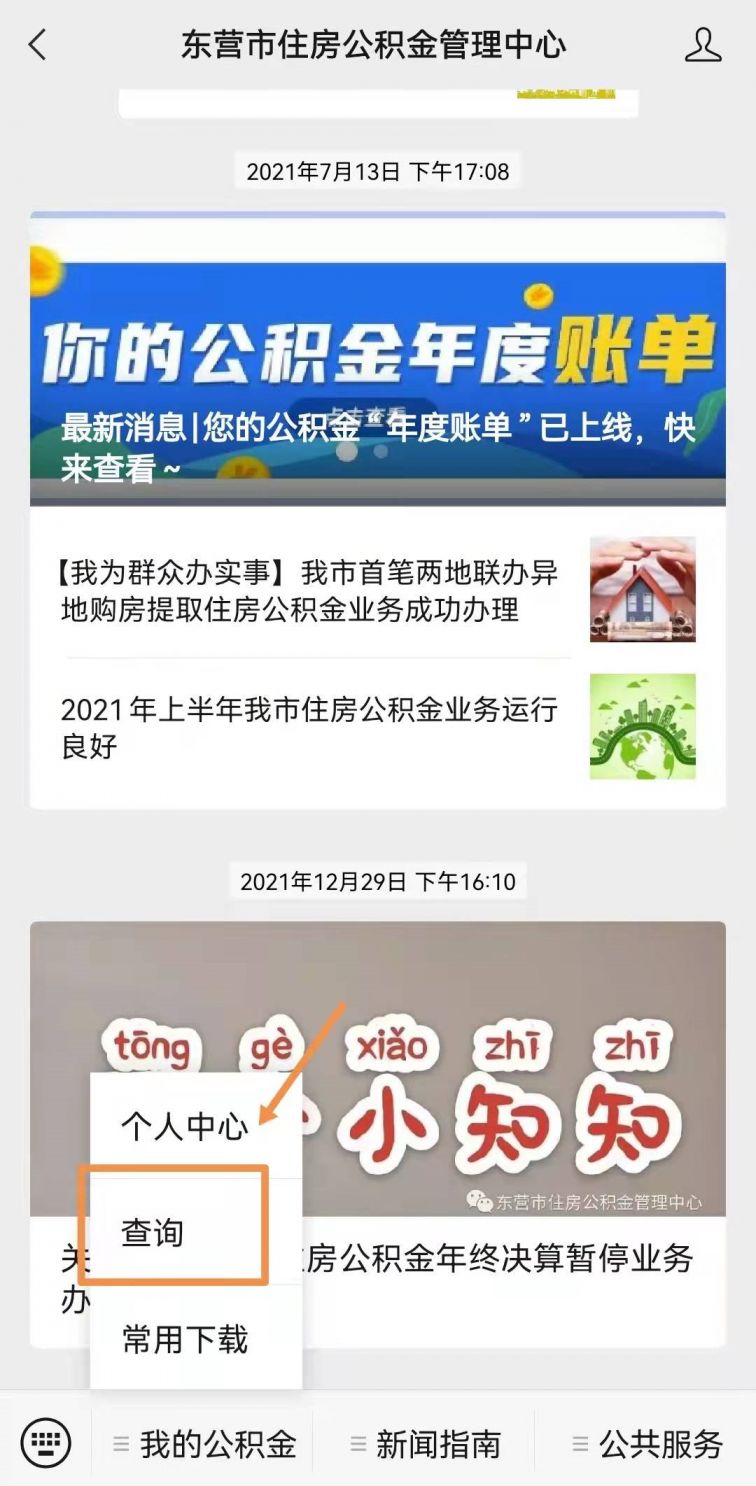Go back using the top-left arrow
The width and height of the screenshot is (756, 1486).
click(38, 45)
